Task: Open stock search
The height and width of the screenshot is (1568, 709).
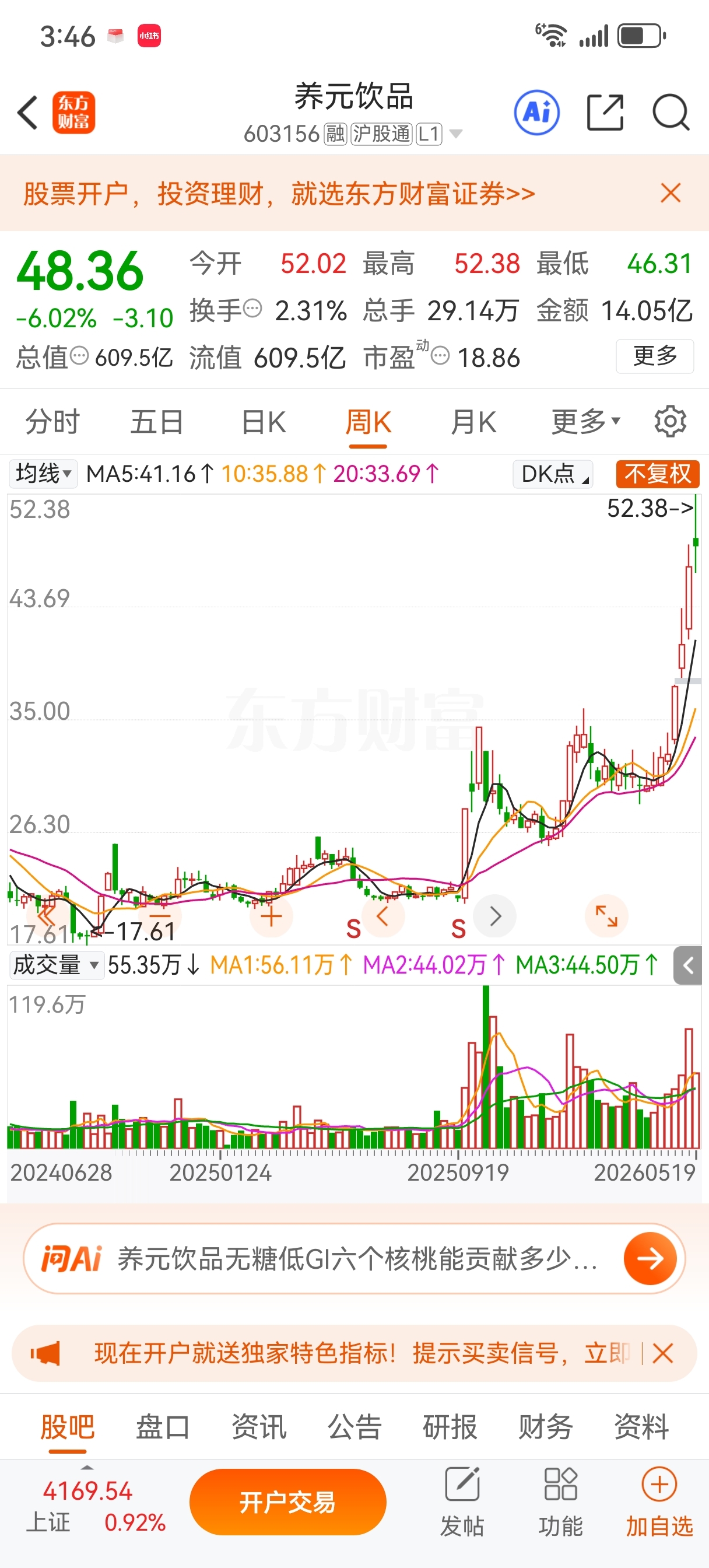Action: [671, 113]
